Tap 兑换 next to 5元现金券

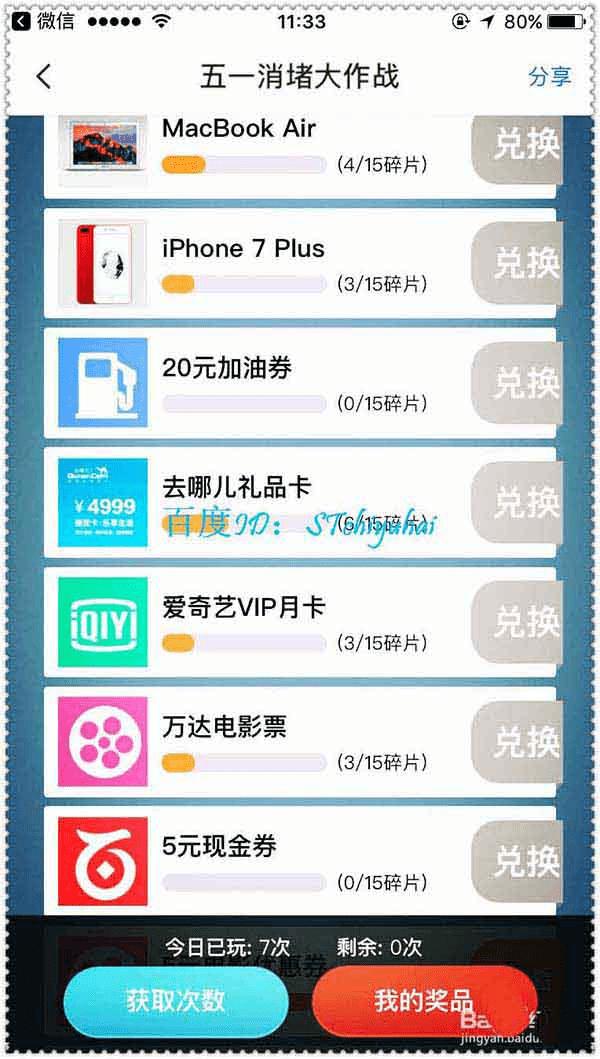click(x=524, y=861)
